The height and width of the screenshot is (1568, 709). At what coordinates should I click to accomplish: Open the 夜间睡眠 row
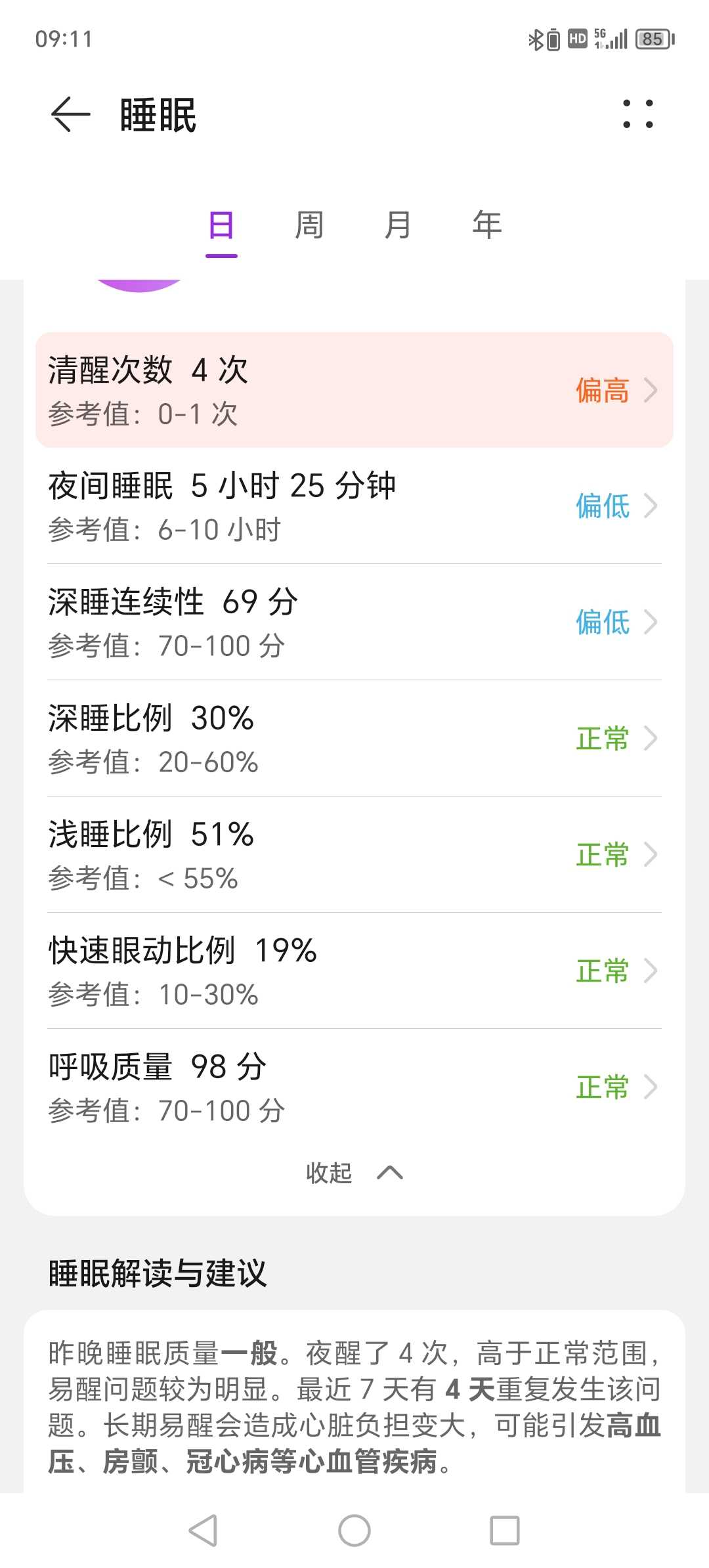point(354,506)
